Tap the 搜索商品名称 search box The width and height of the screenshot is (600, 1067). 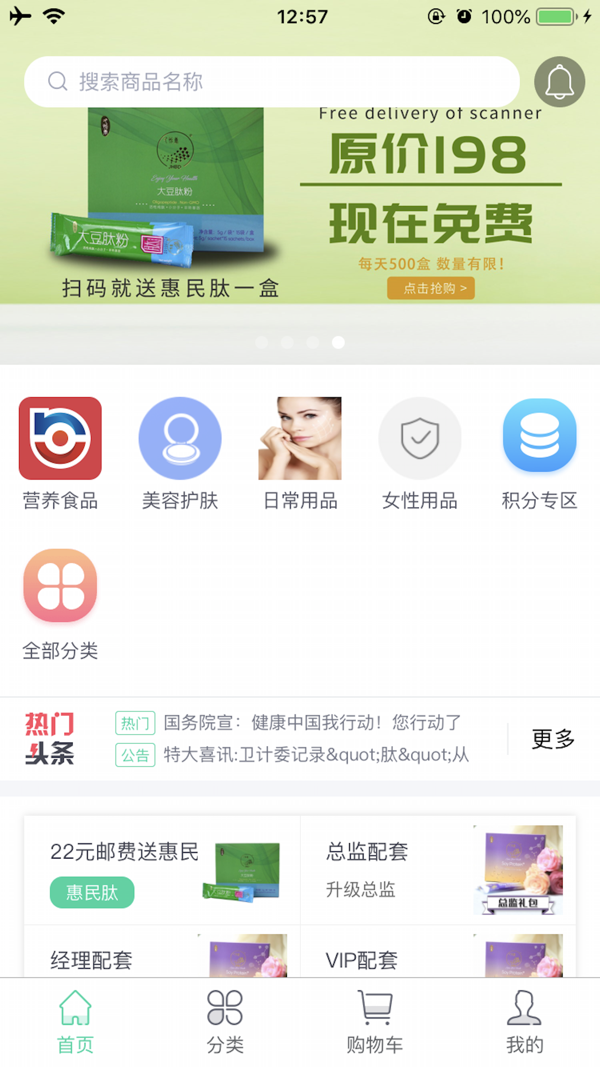click(270, 81)
